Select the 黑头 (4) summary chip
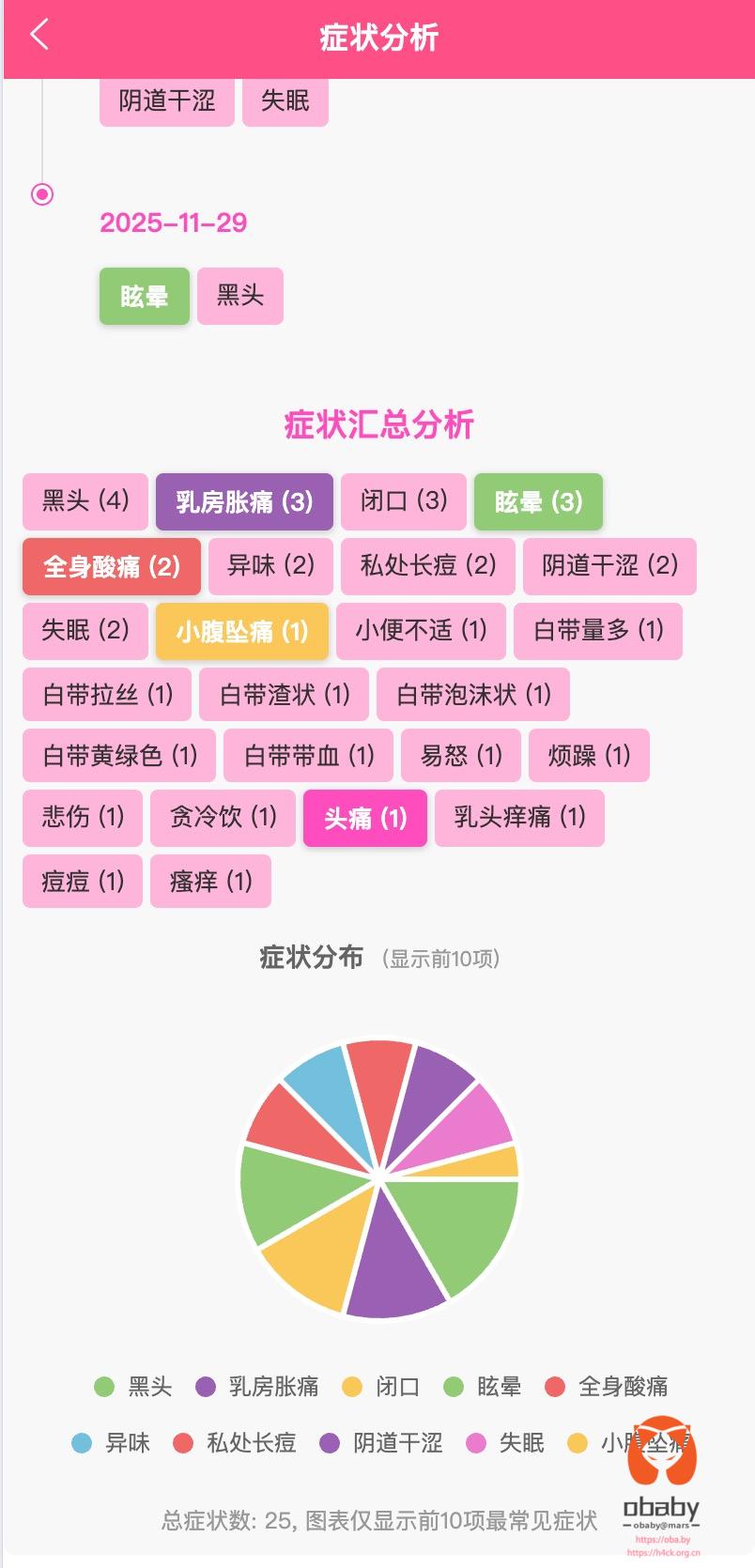Image resolution: width=755 pixels, height=1568 pixels. [85, 501]
